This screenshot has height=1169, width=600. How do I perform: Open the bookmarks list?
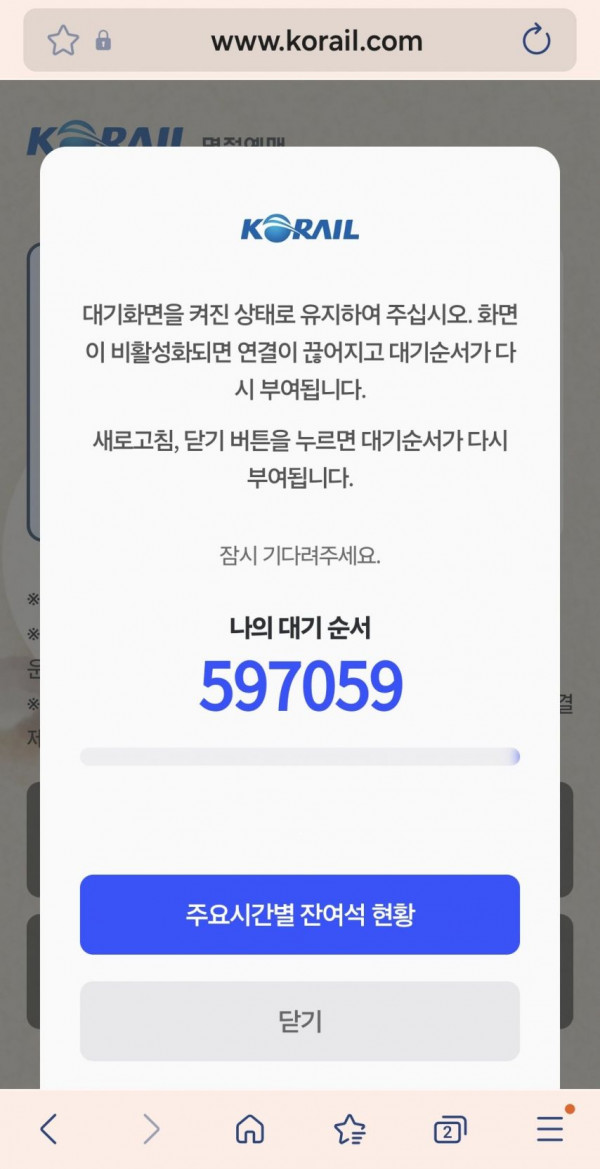point(349,1130)
